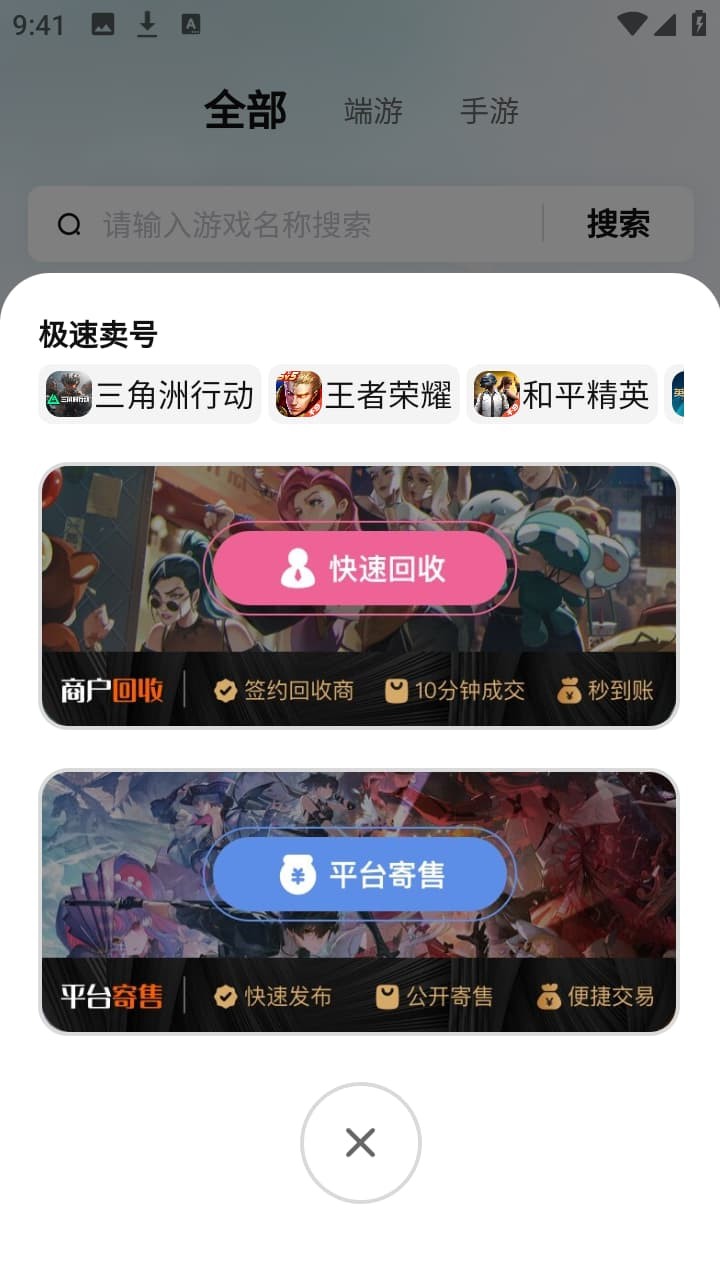Switch to the 端游 tab
Image resolution: width=720 pixels, height=1280 pixels.
373,111
